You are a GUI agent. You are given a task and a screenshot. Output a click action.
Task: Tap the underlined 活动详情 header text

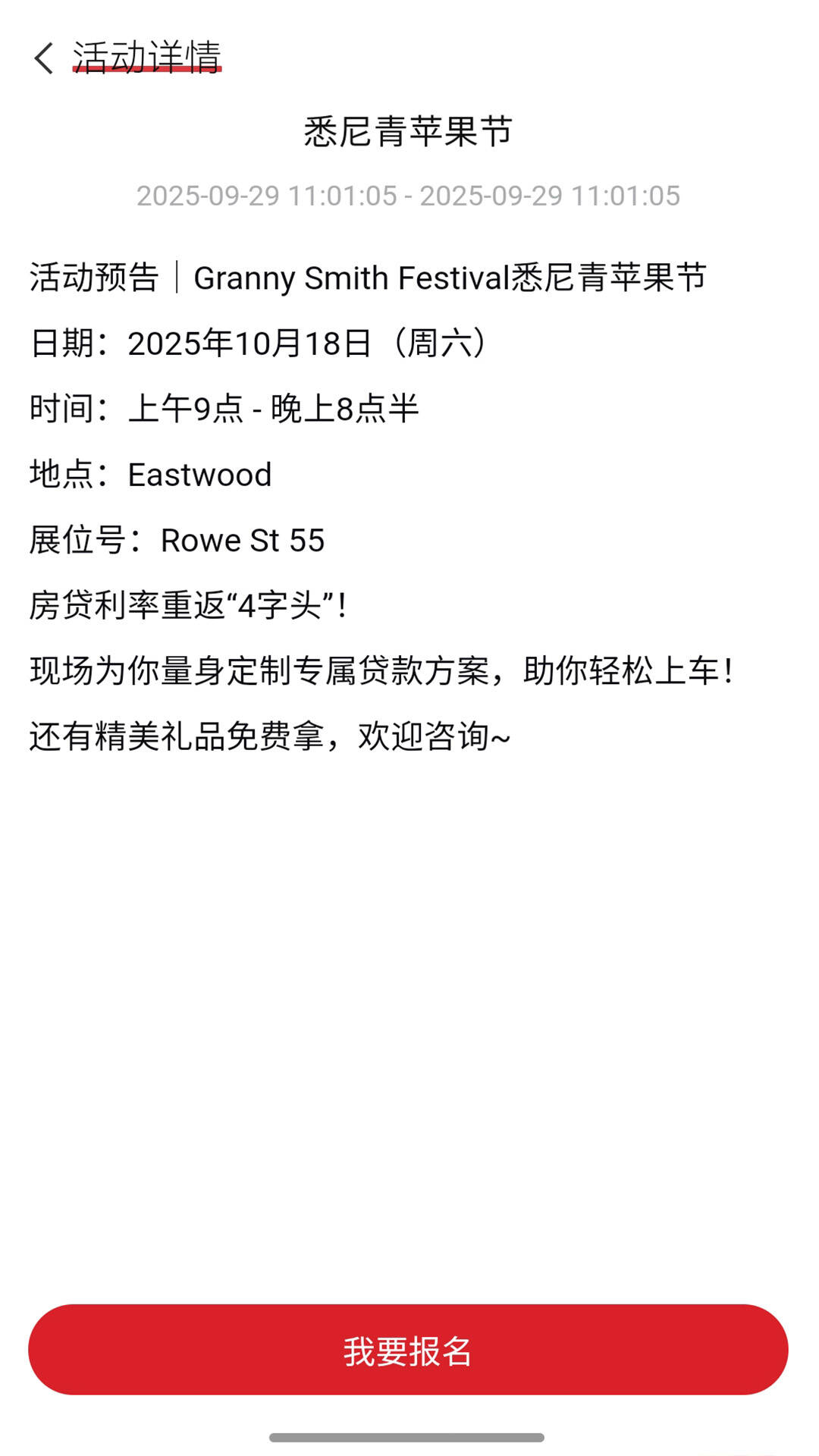point(146,55)
